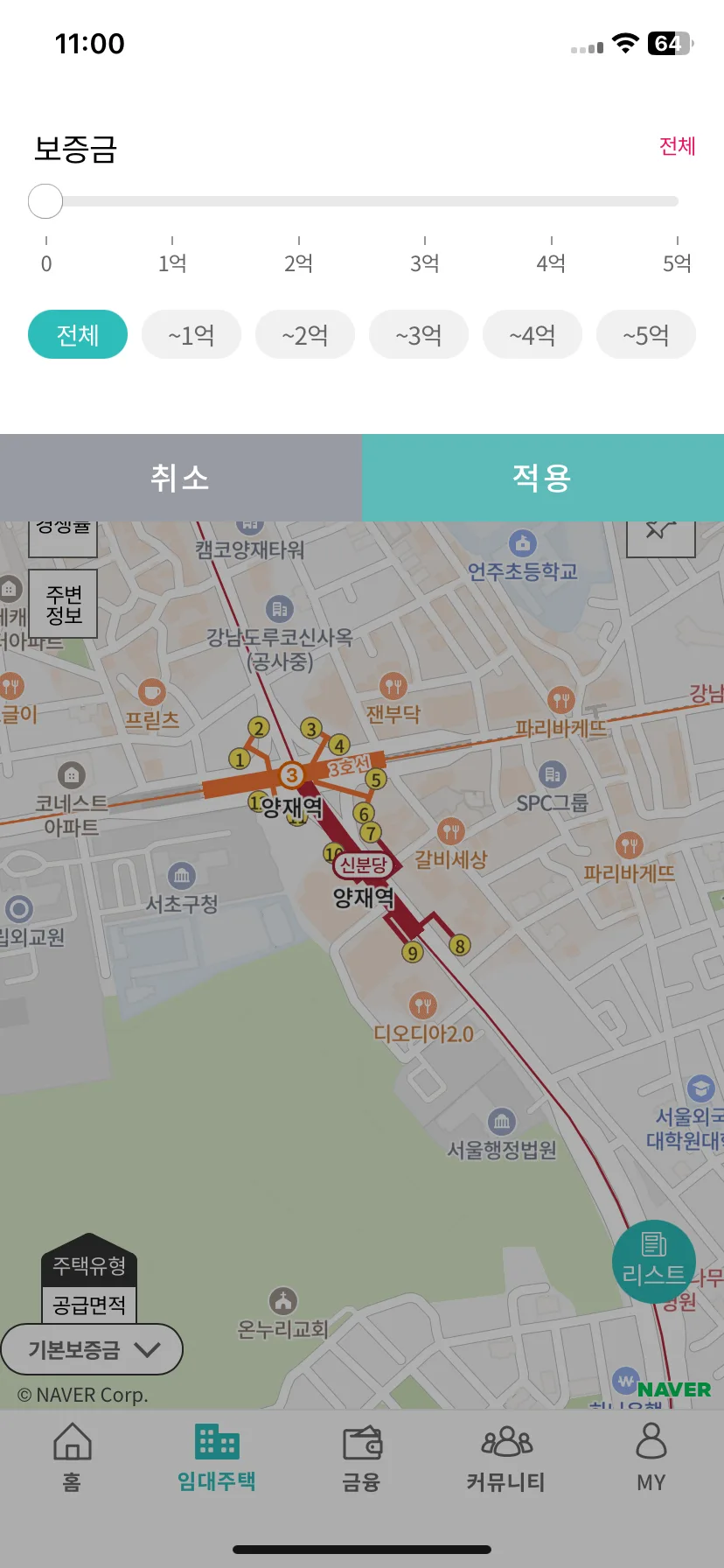The width and height of the screenshot is (724, 1568).
Task: Choose the ~4억 deposit chip
Action: coord(533,335)
